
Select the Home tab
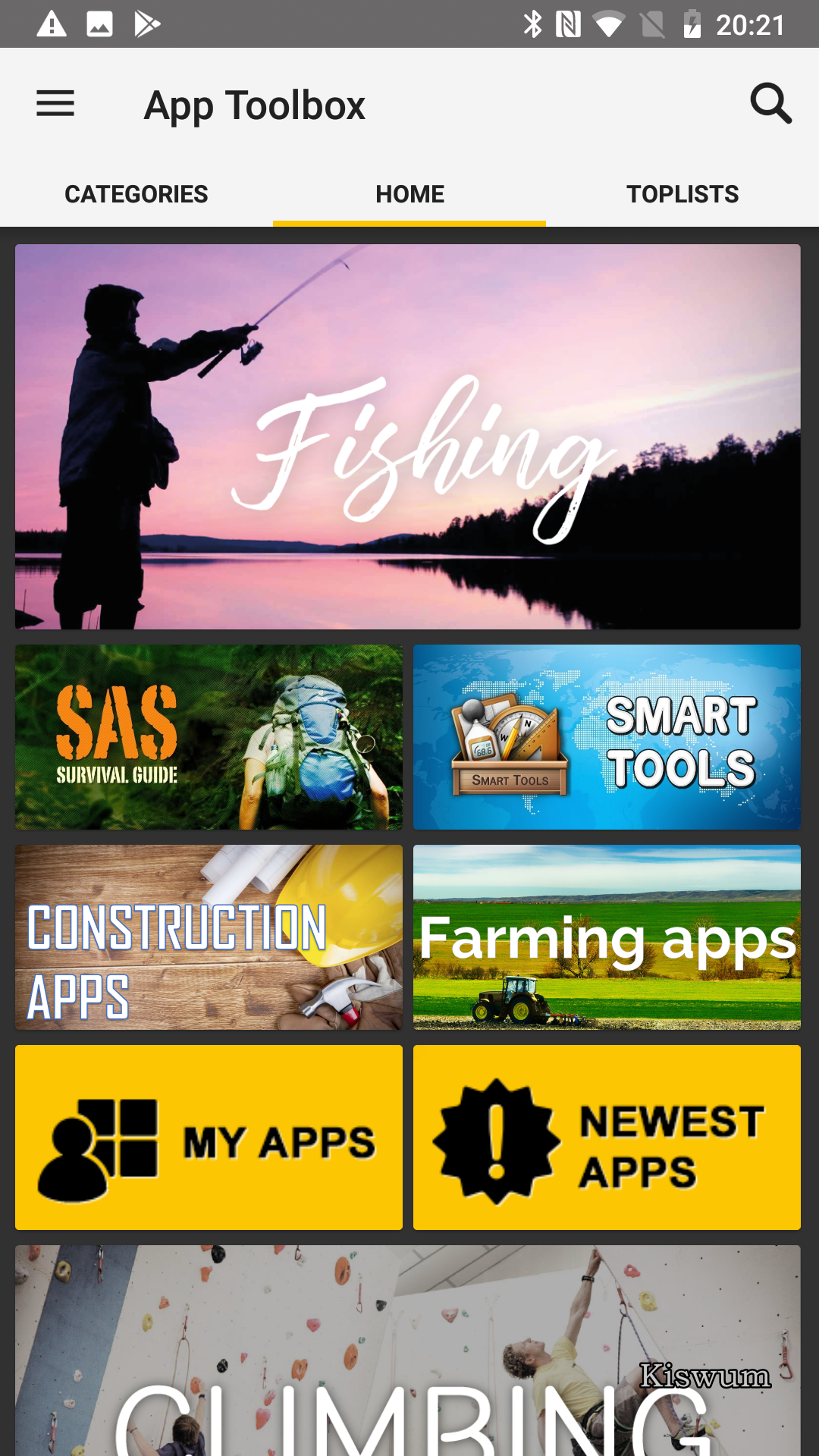click(409, 194)
